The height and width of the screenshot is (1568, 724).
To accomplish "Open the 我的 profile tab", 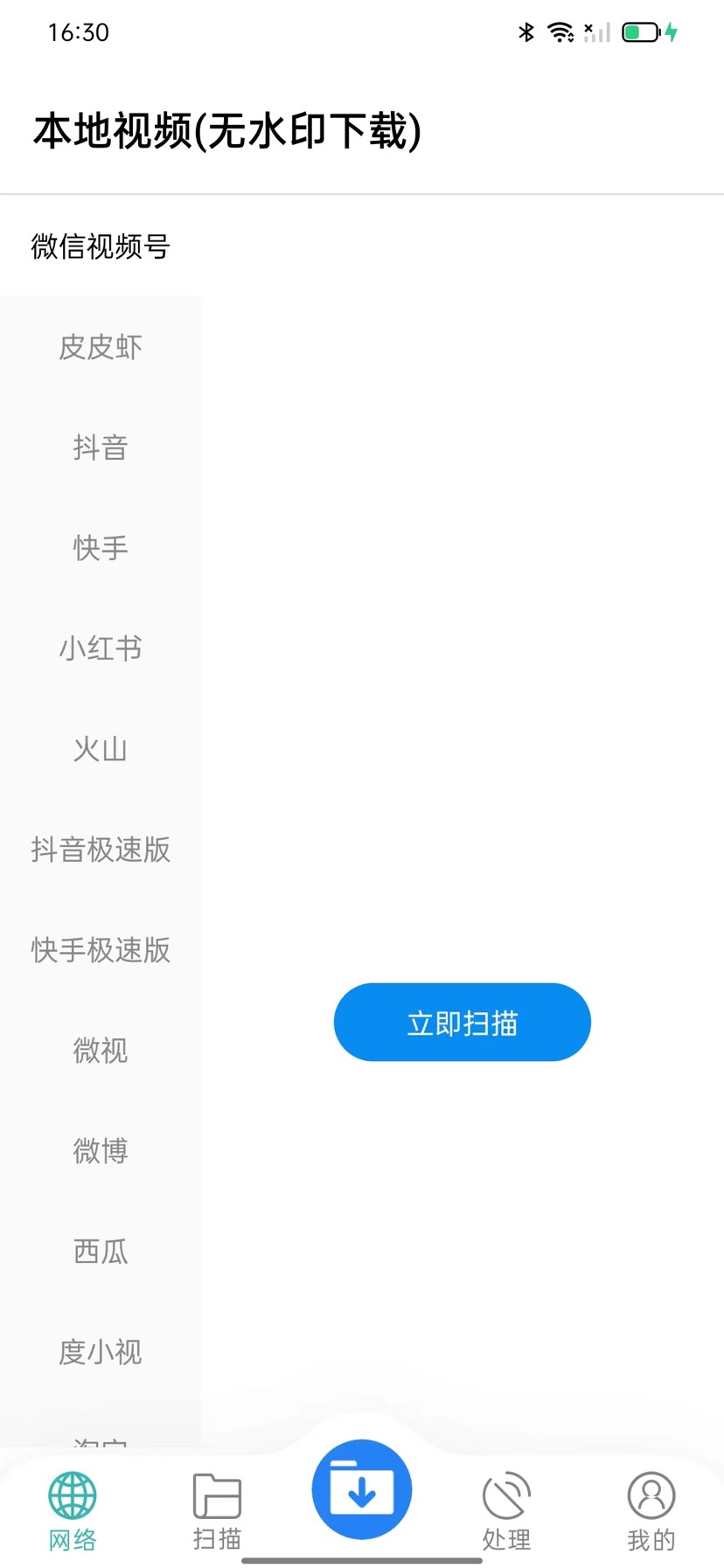I will click(x=651, y=1510).
